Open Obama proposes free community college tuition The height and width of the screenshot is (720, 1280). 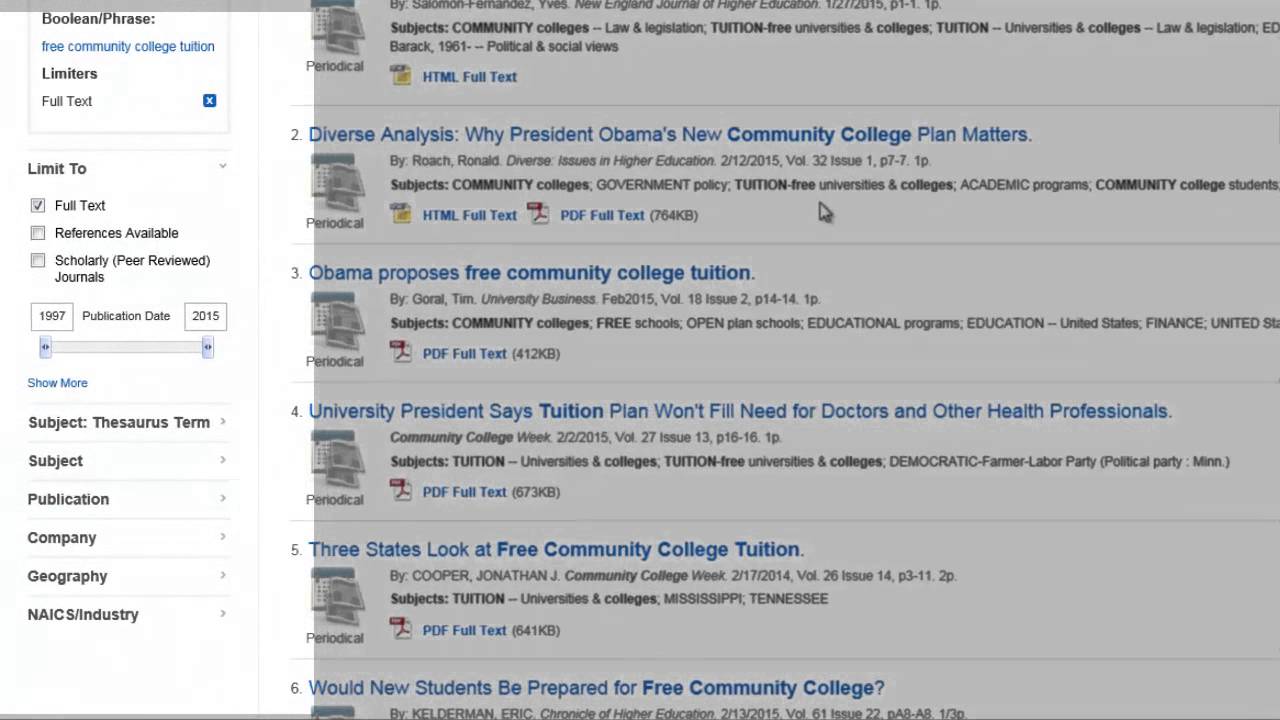point(531,272)
